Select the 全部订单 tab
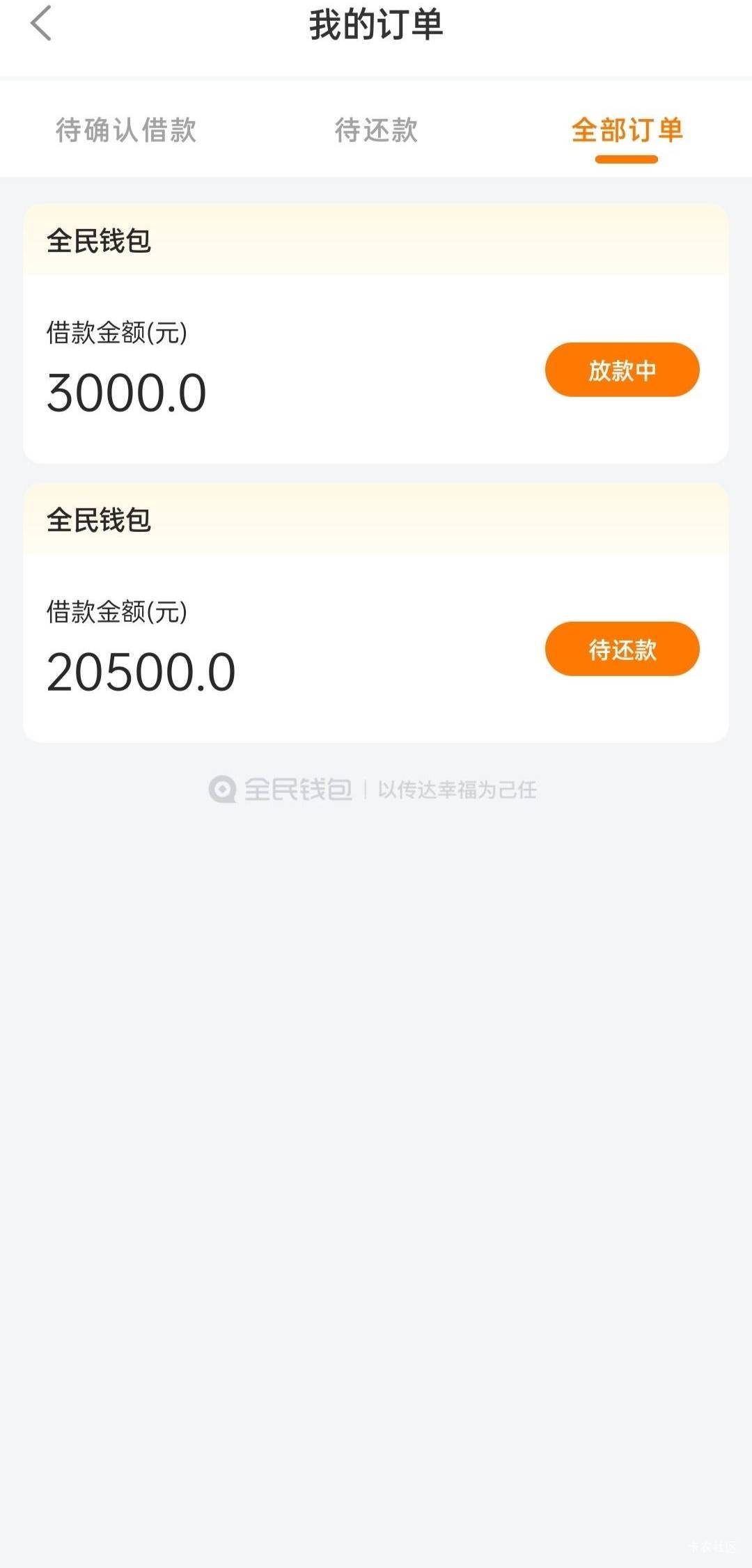Image resolution: width=752 pixels, height=1568 pixels. click(x=627, y=130)
